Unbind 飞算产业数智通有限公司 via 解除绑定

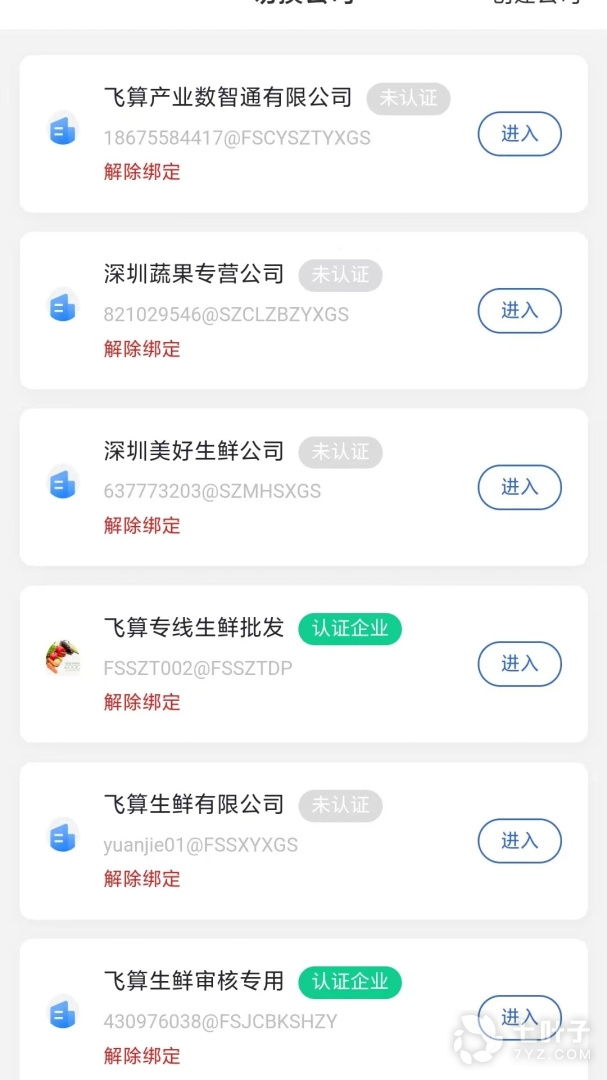coord(142,171)
